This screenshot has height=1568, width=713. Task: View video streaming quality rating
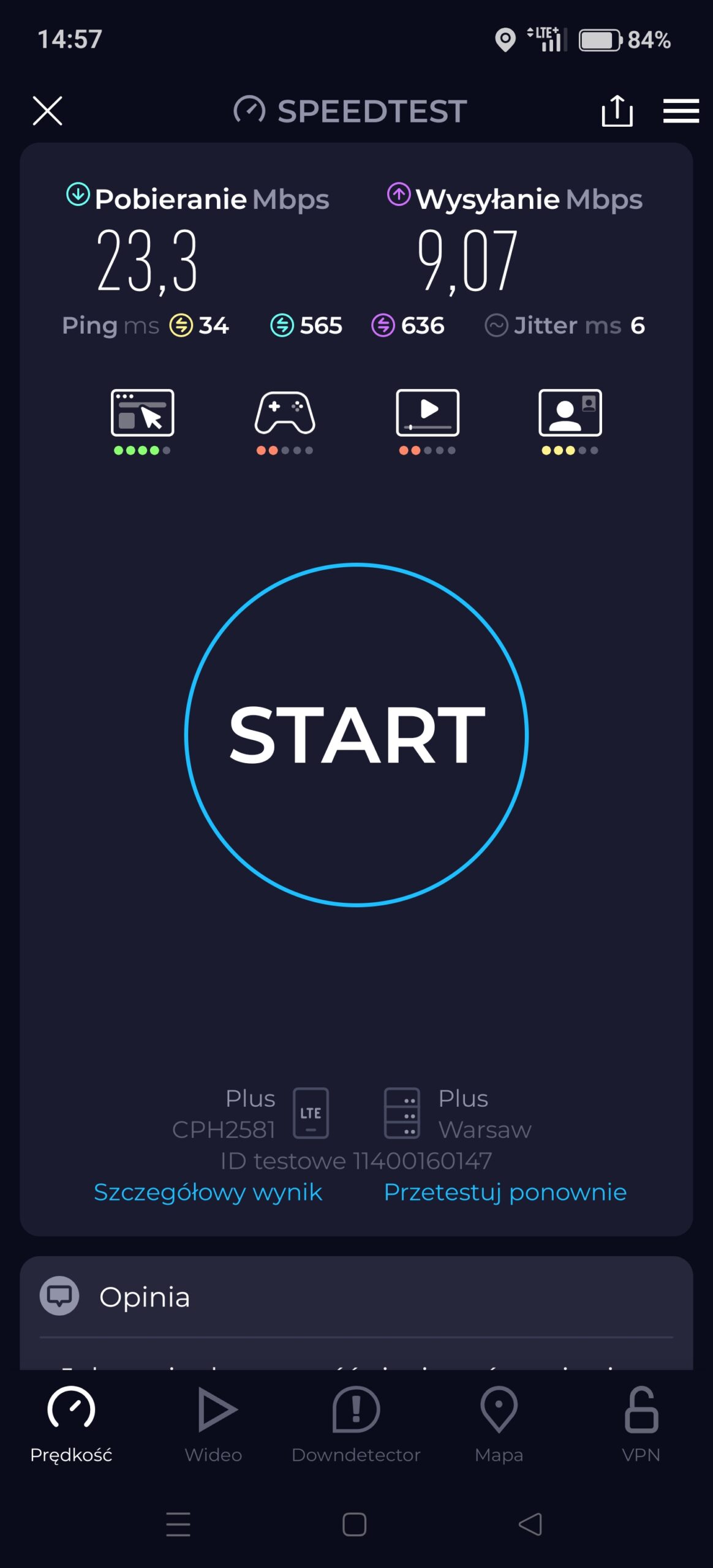pyautogui.click(x=428, y=421)
